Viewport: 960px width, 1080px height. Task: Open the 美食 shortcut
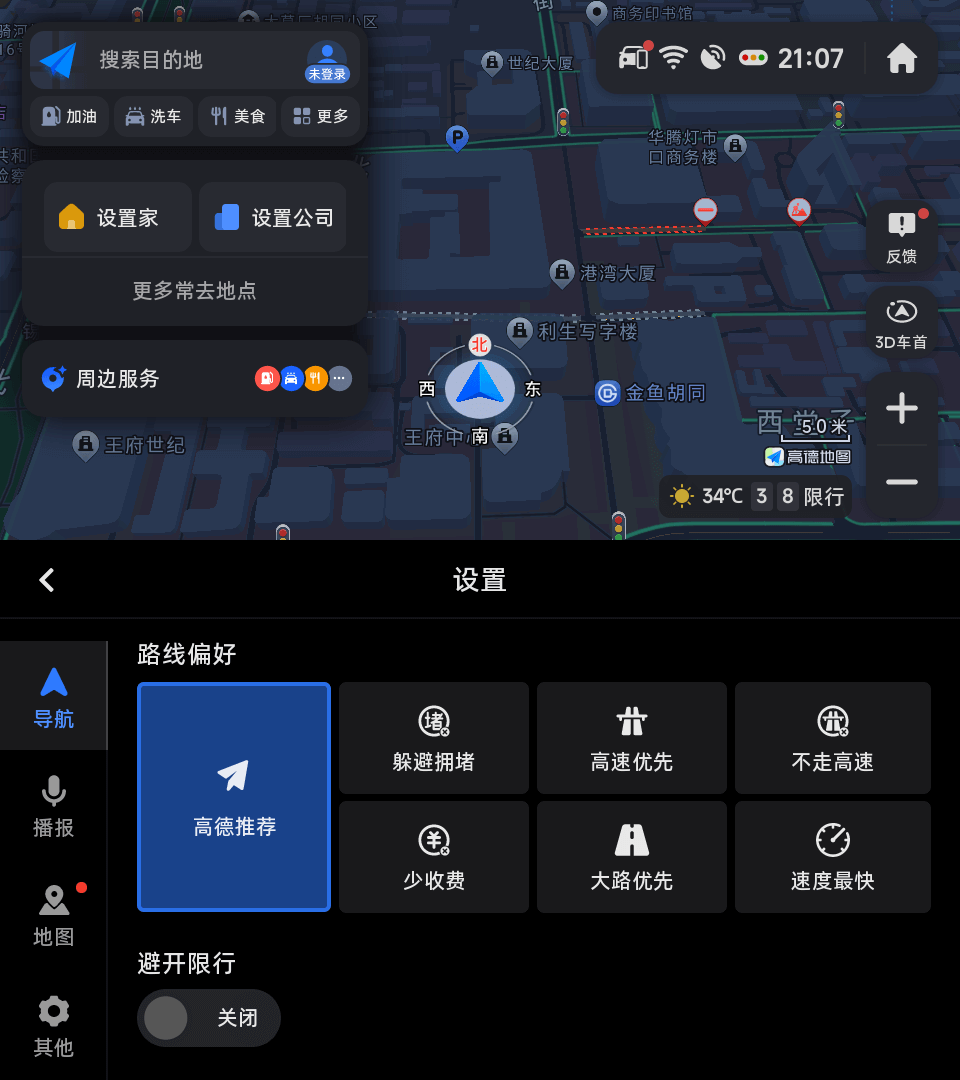237,117
